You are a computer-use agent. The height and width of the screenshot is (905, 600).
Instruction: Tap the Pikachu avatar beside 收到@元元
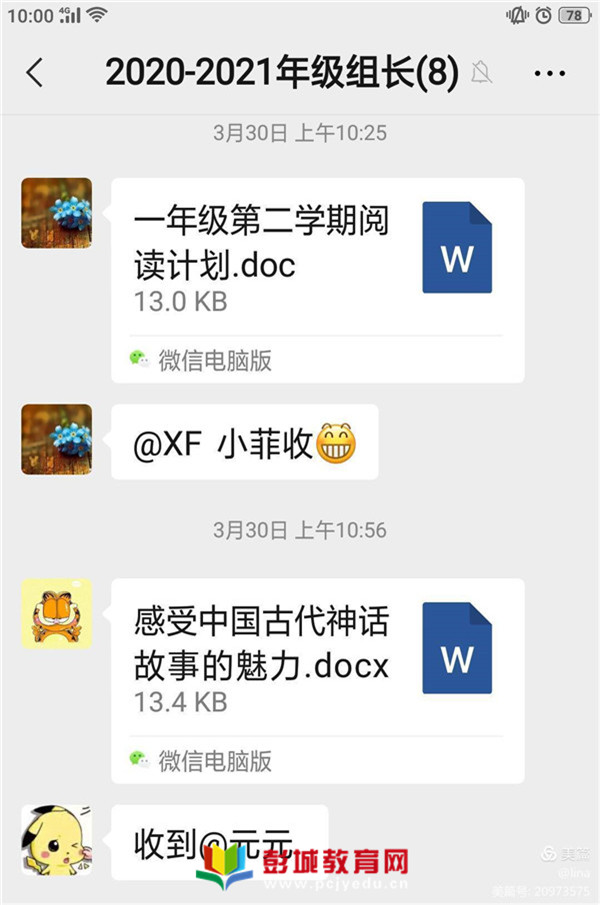click(57, 840)
